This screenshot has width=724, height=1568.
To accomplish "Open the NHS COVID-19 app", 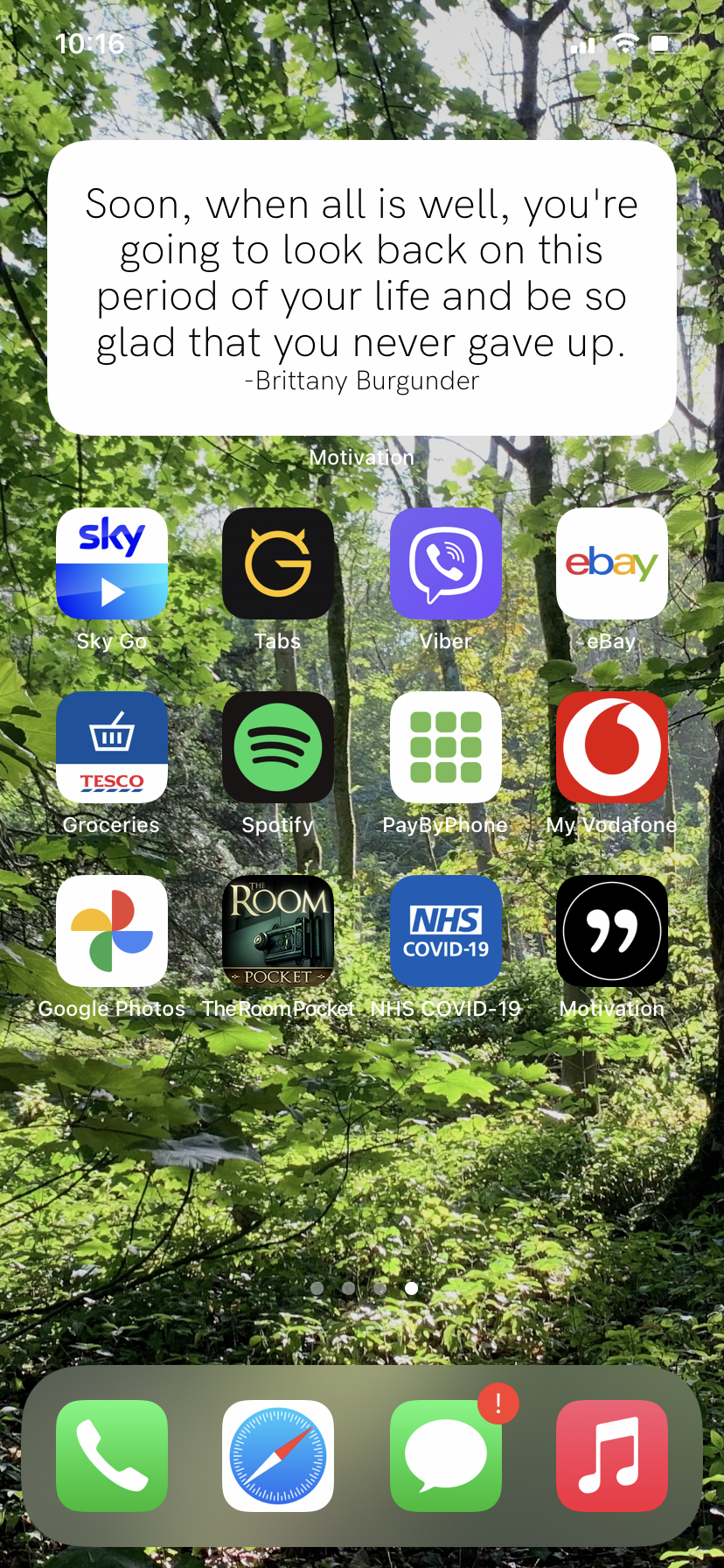I will click(446, 931).
